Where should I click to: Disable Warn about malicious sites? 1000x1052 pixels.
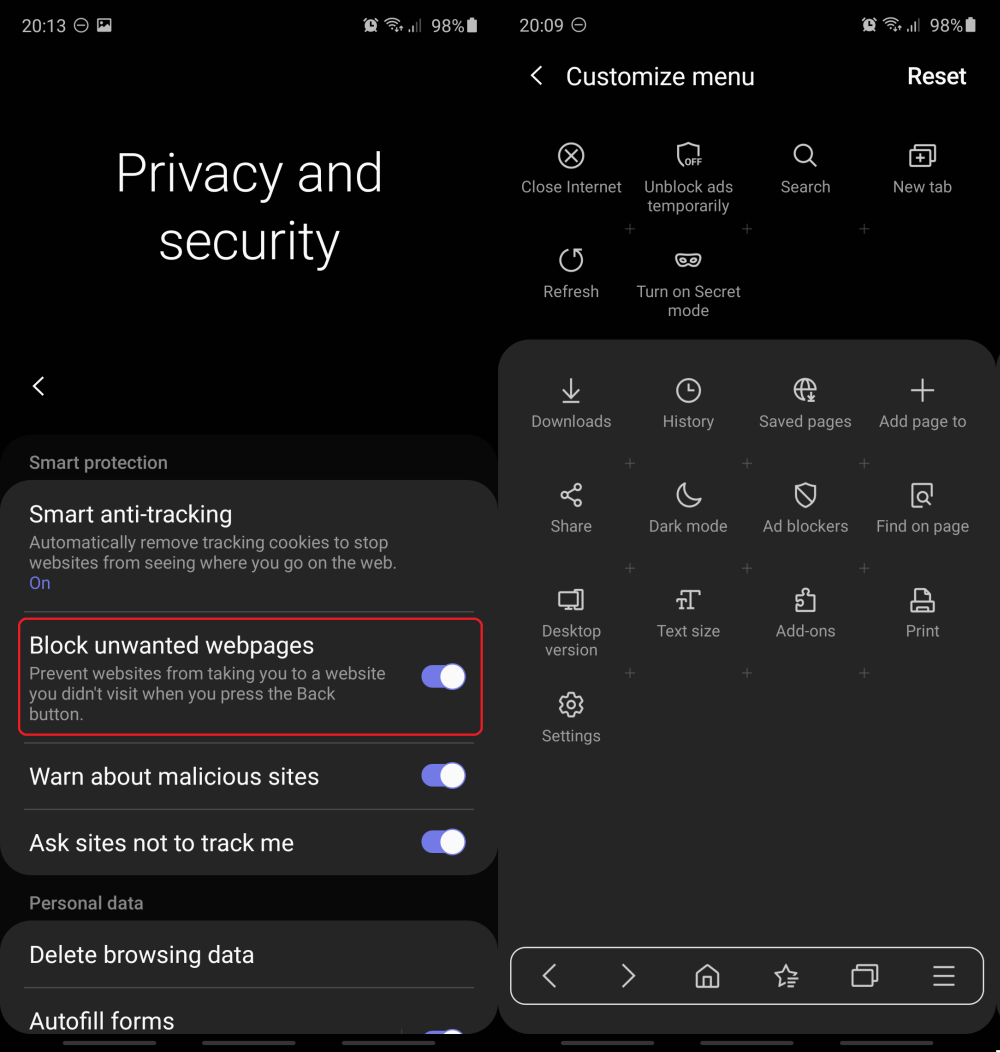coord(443,776)
